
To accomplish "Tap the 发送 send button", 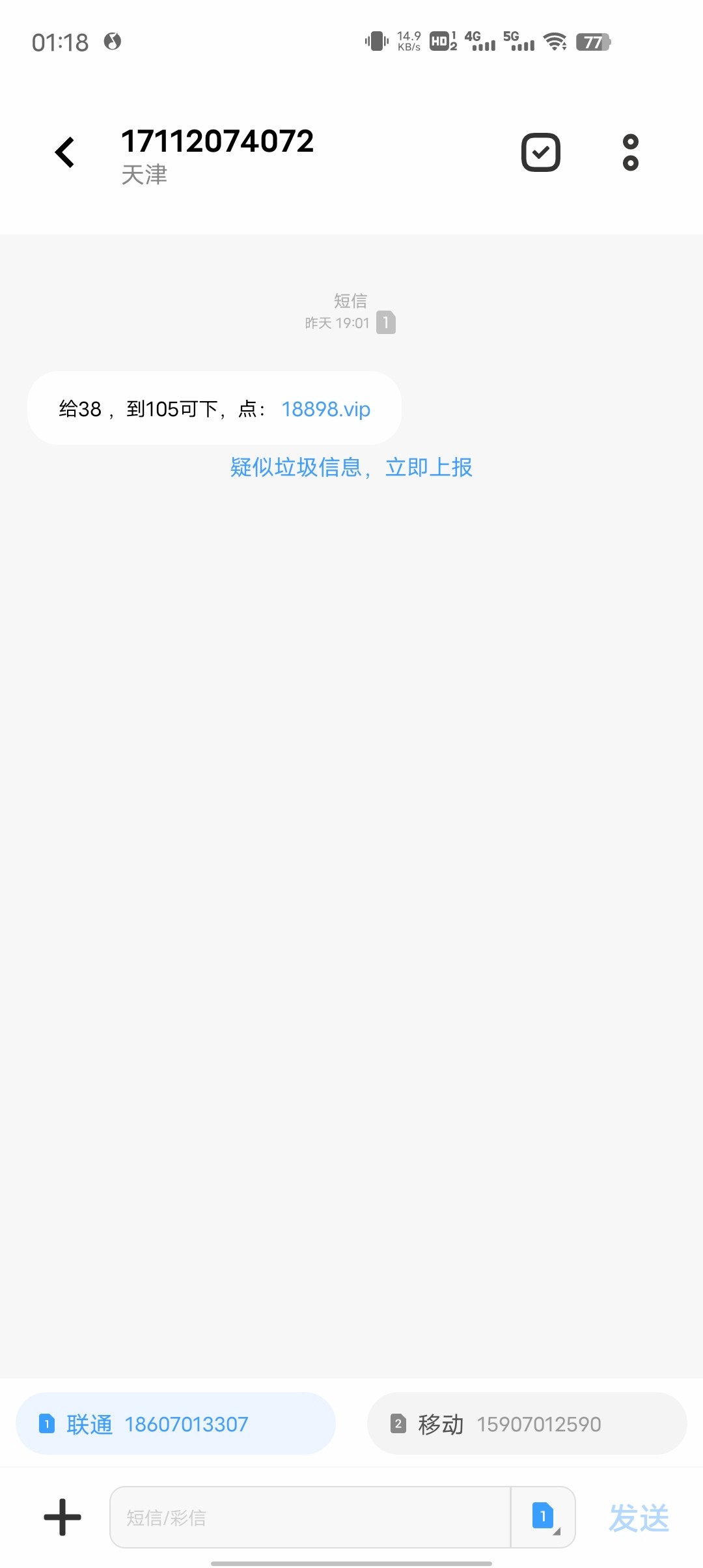I will point(639,1518).
